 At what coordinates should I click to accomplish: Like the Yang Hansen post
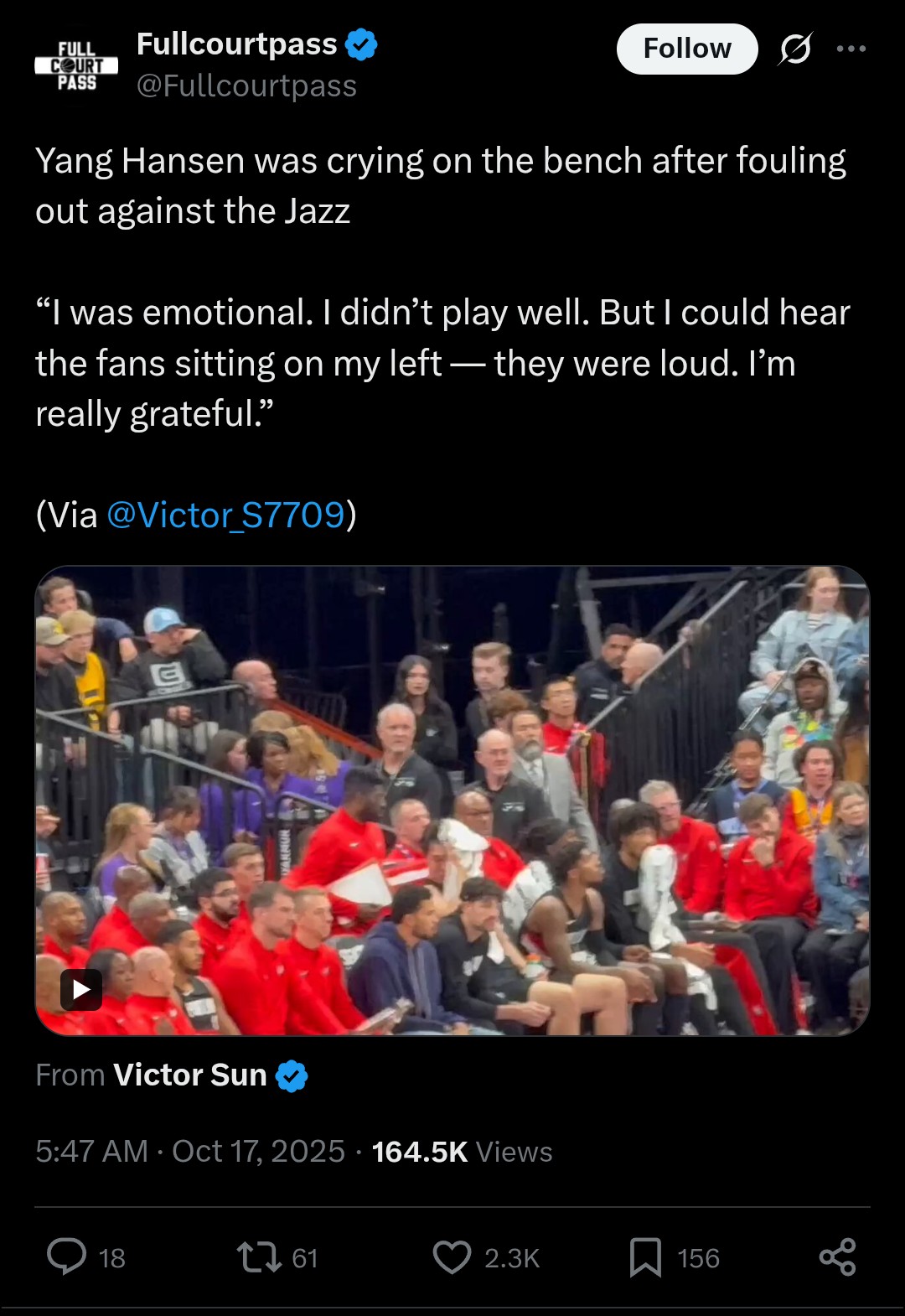(452, 1257)
